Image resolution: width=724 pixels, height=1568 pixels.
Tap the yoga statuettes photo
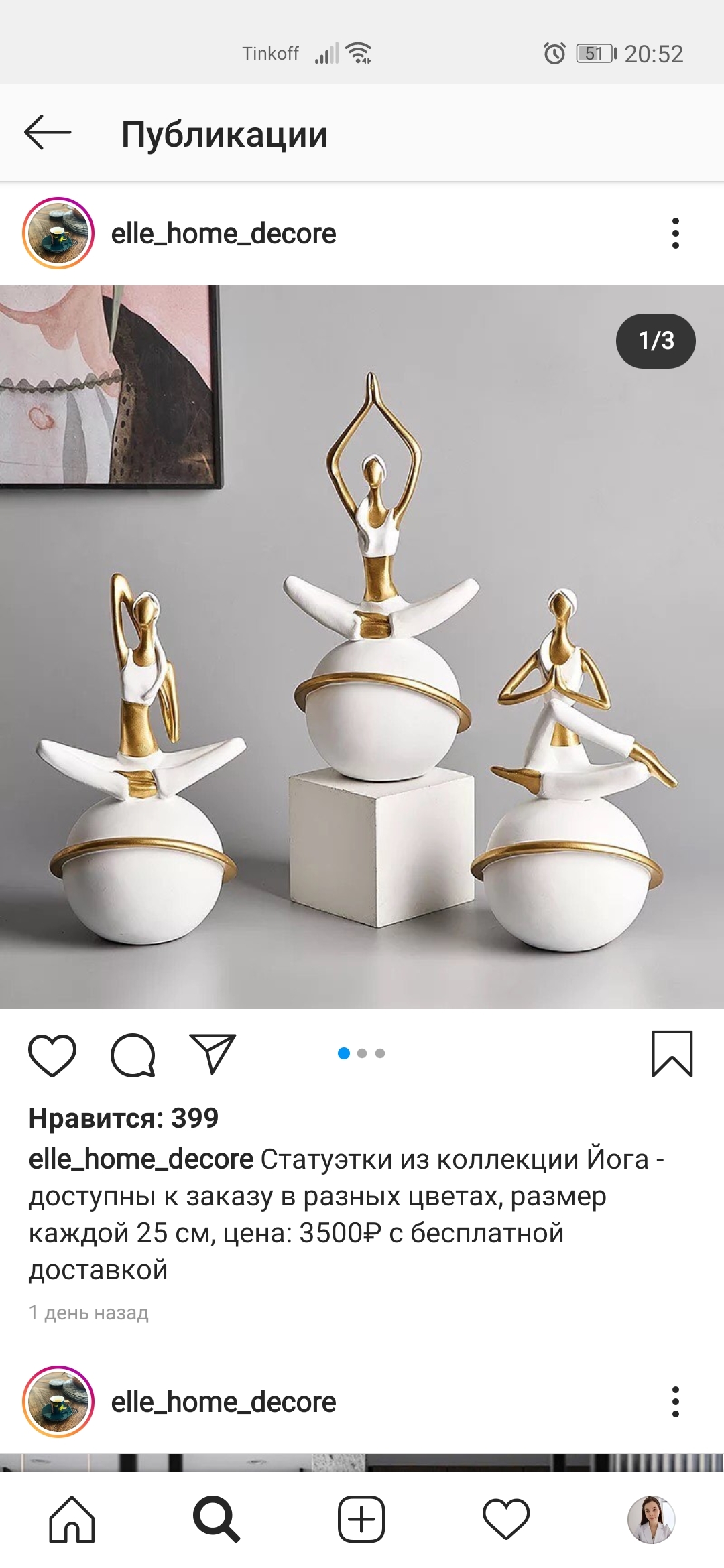pos(362,647)
